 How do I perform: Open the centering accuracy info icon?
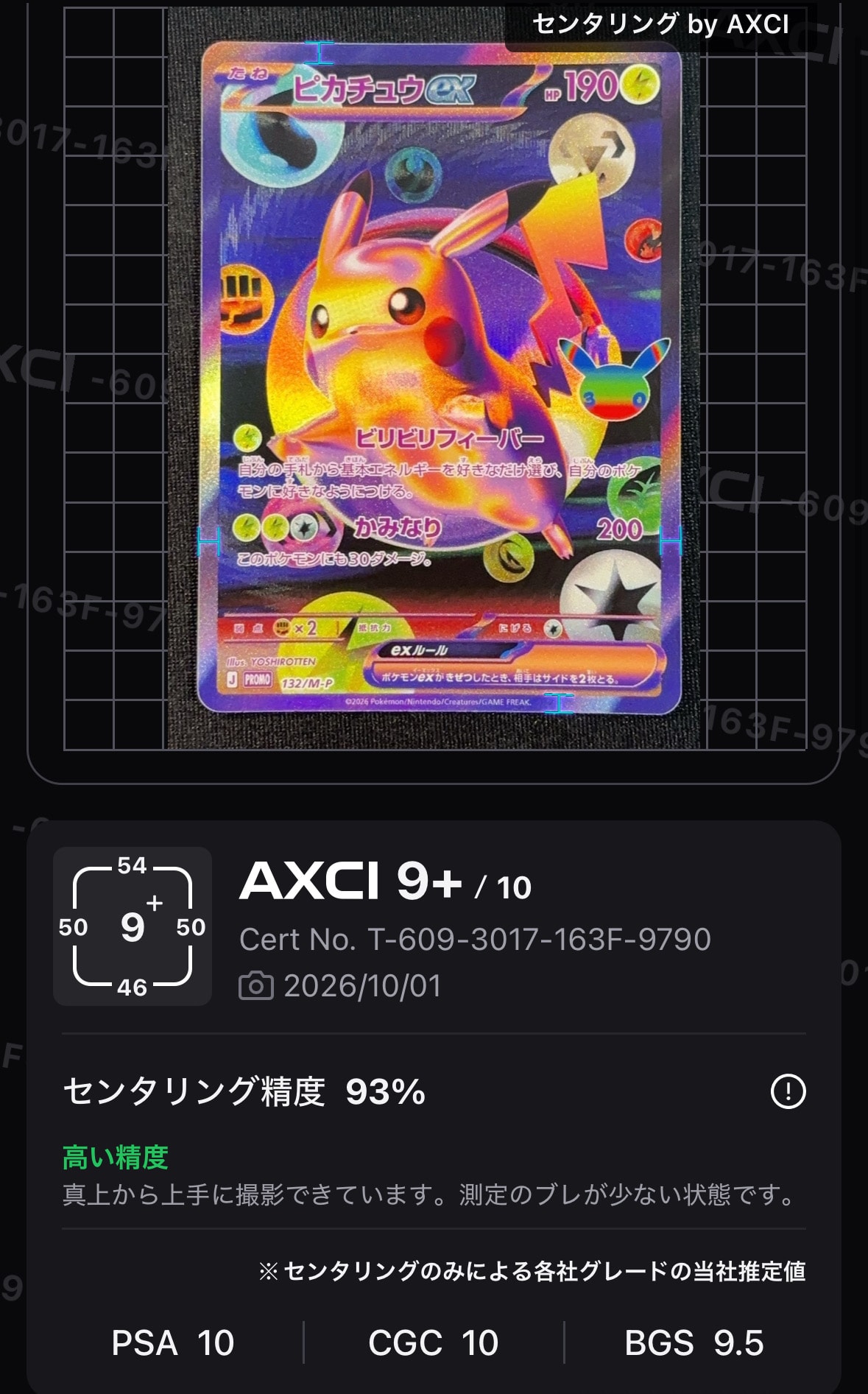click(x=788, y=1091)
